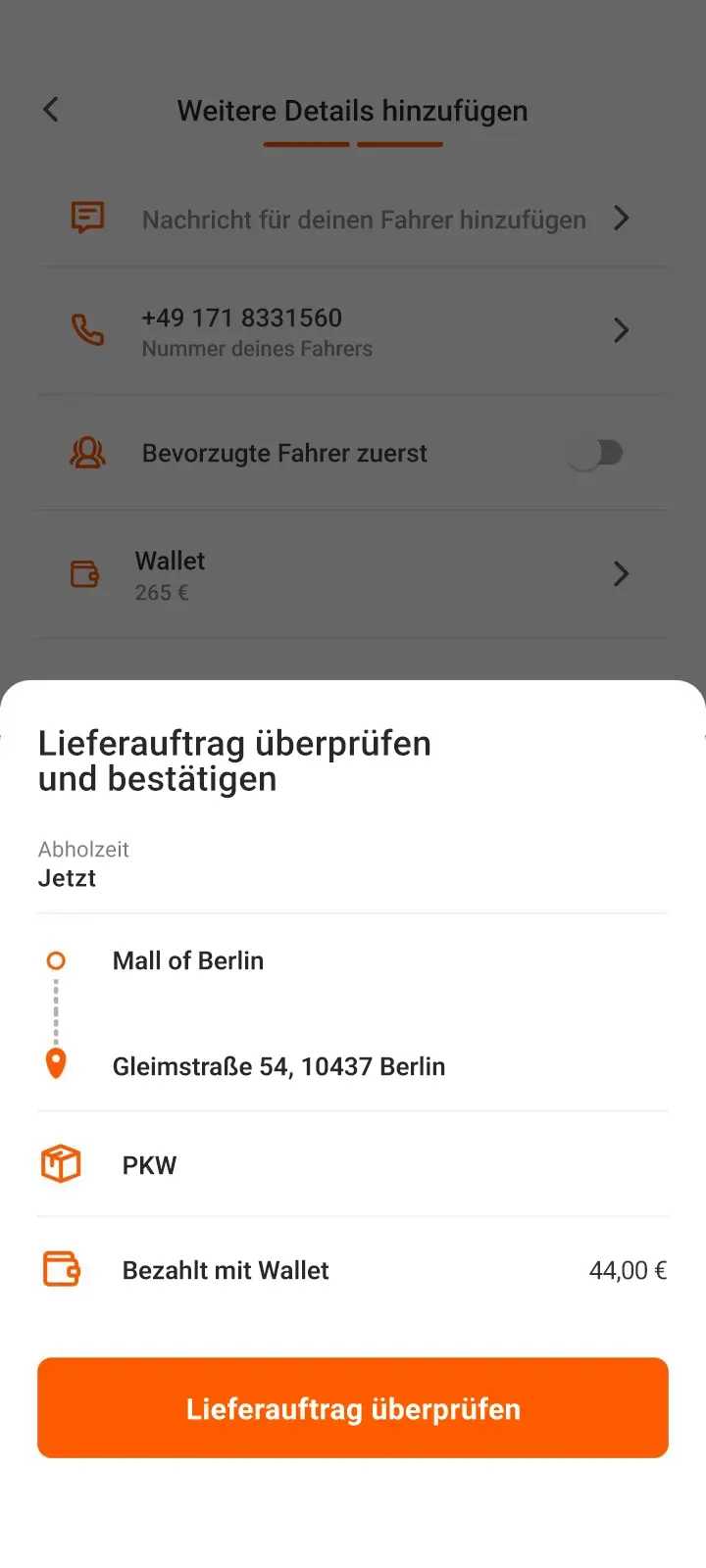This screenshot has width=706, height=1568.
Task: Select the message icon for driver notes
Action: tap(86, 218)
